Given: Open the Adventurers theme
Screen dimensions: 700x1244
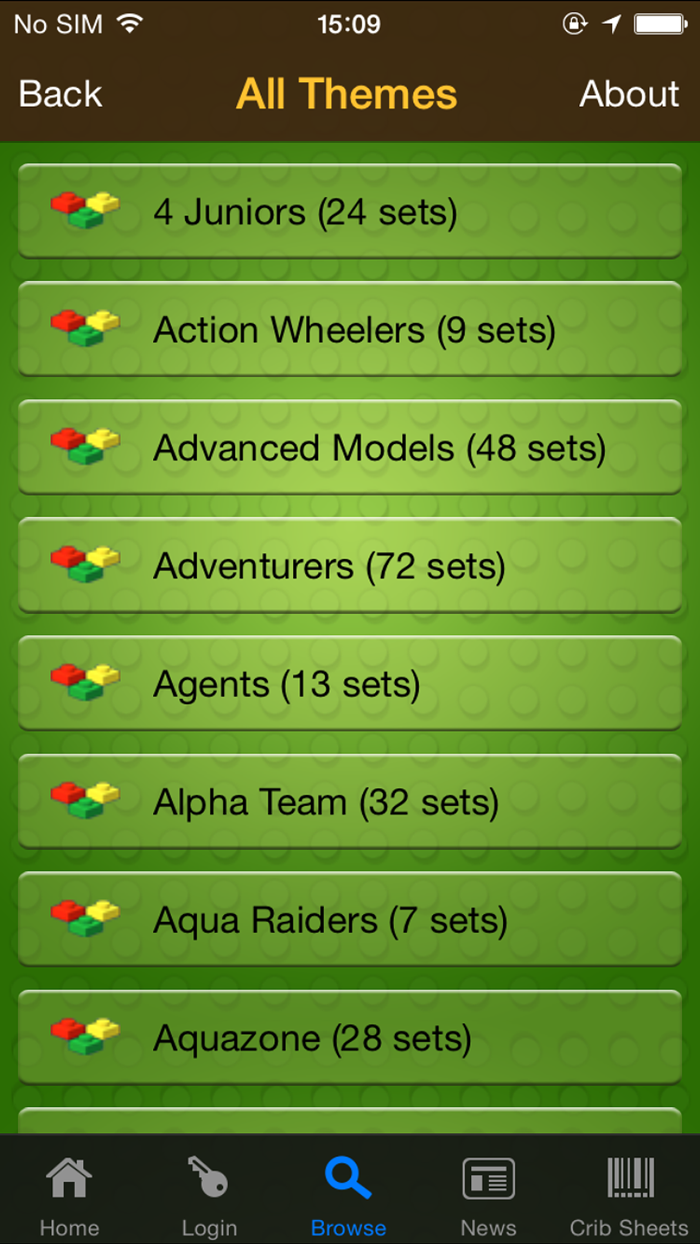Looking at the screenshot, I should 350,565.
